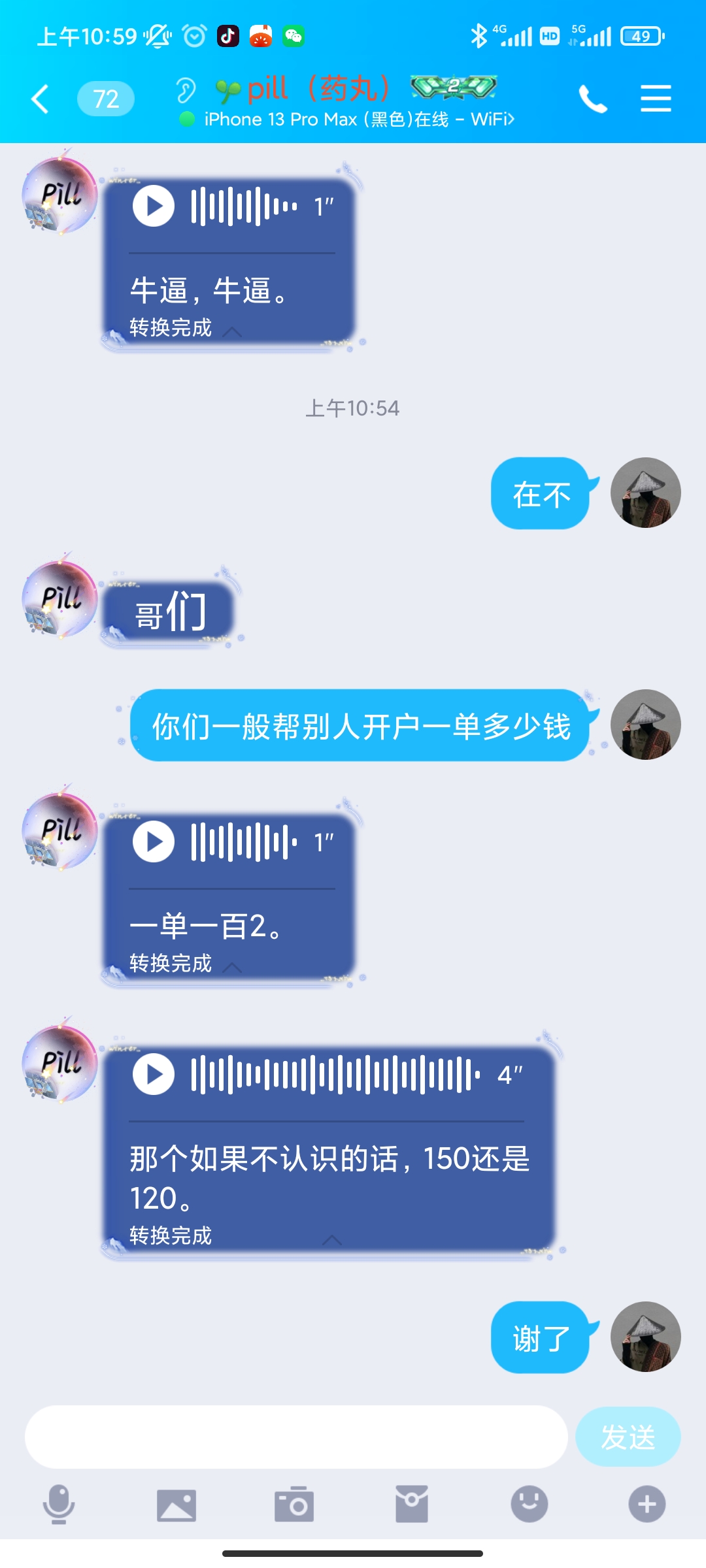Collapse the transcription under 牛逼，牛逼。
Viewport: 706px width, 1568px height.
(x=232, y=332)
